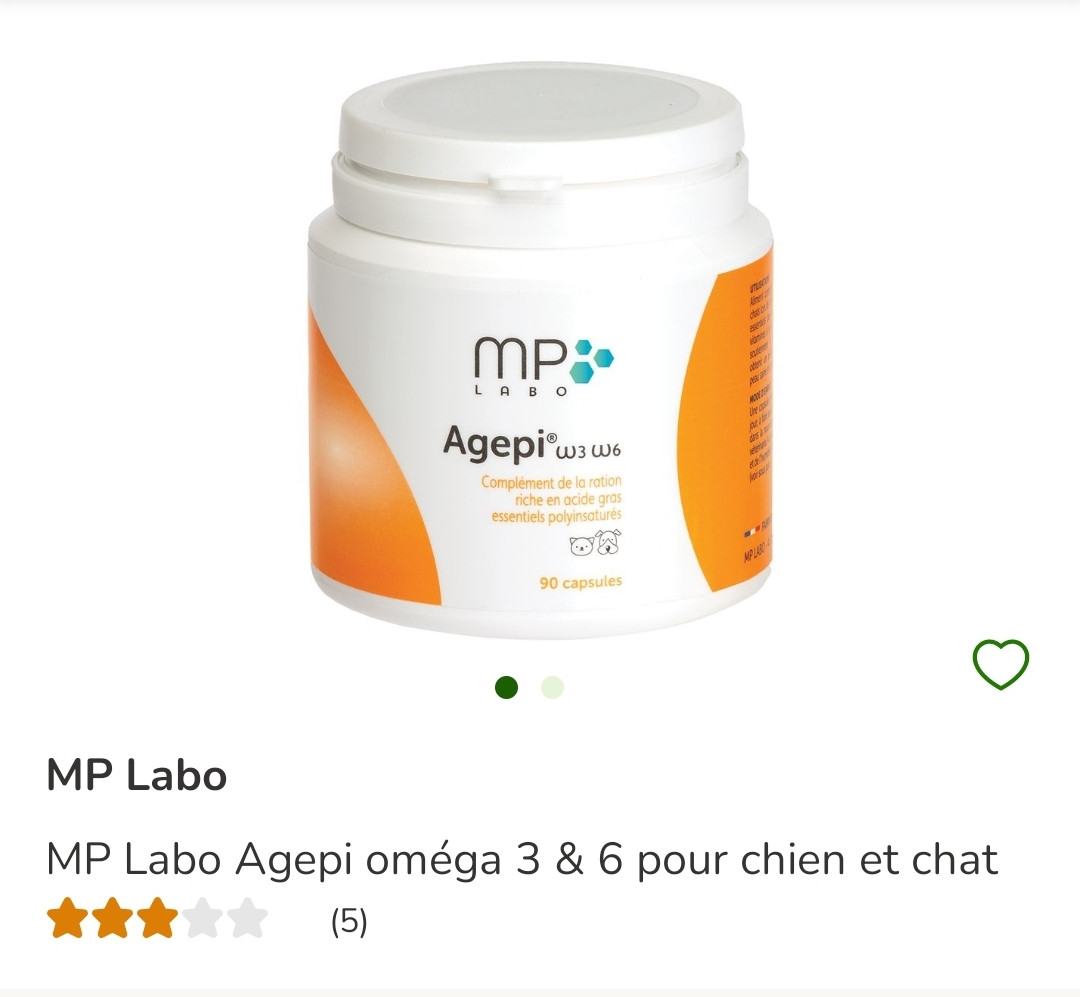
Task: Show second product image via page dot
Action: pyautogui.click(x=552, y=687)
